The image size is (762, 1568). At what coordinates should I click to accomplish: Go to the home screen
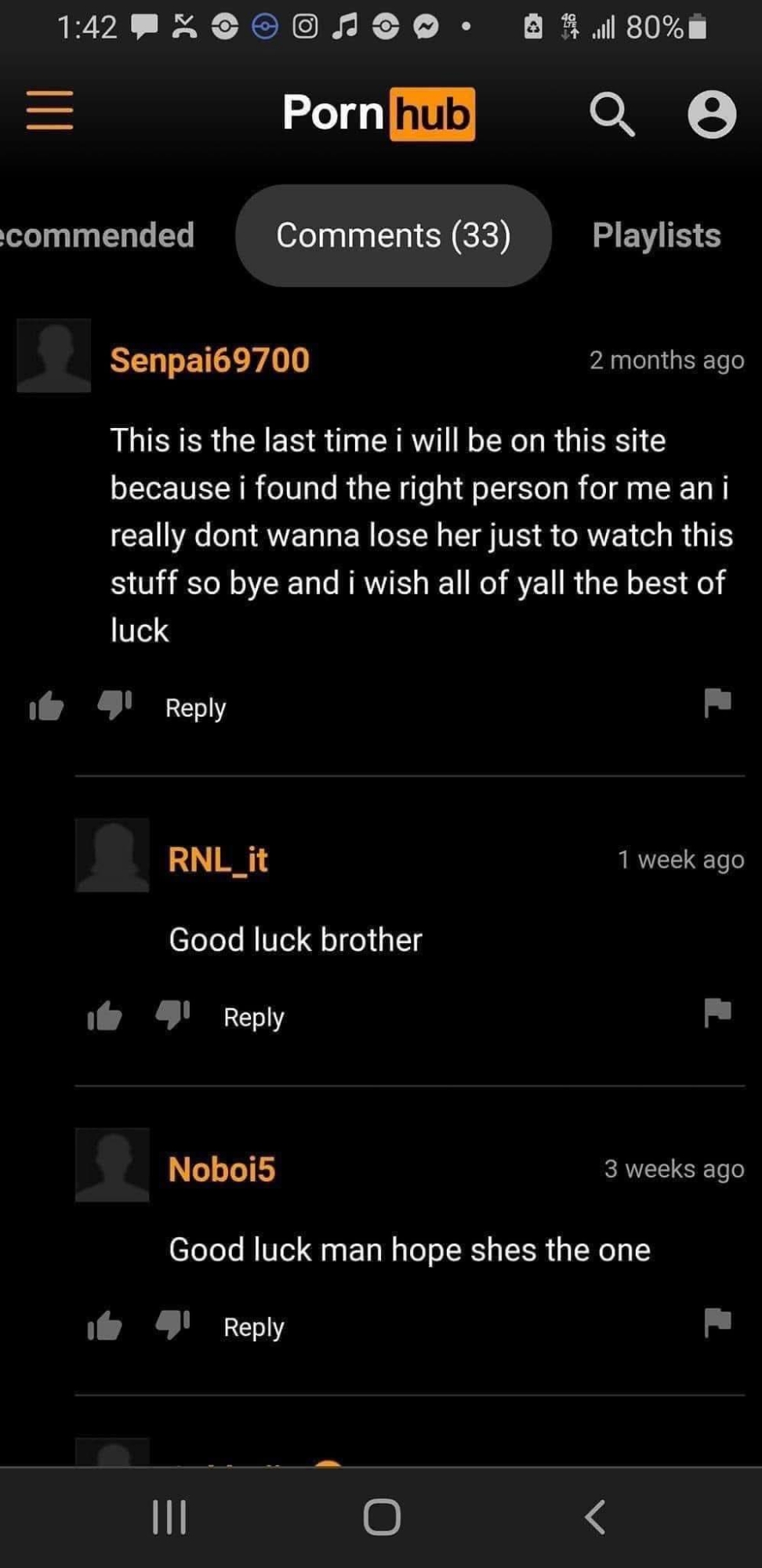(x=382, y=1517)
